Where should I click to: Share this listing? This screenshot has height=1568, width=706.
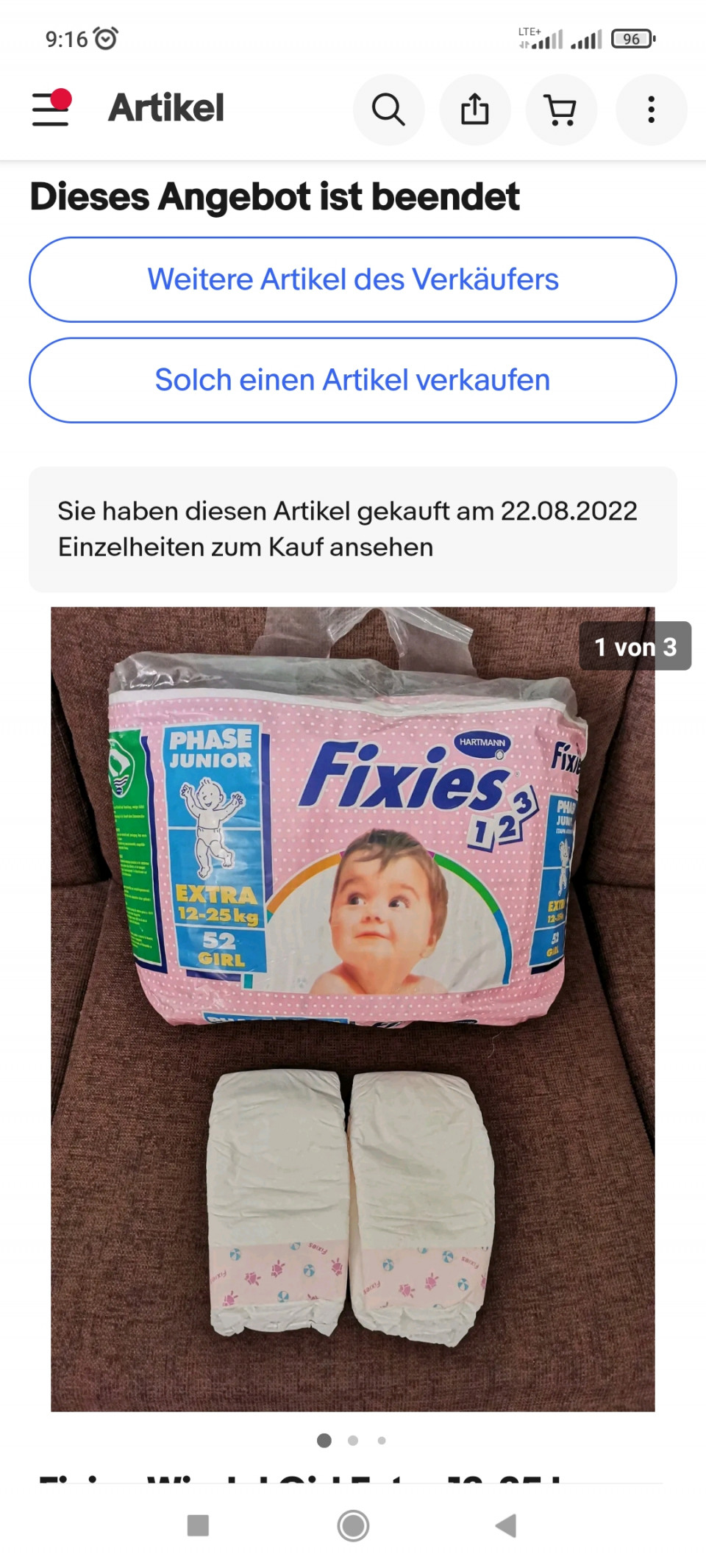coord(475,110)
